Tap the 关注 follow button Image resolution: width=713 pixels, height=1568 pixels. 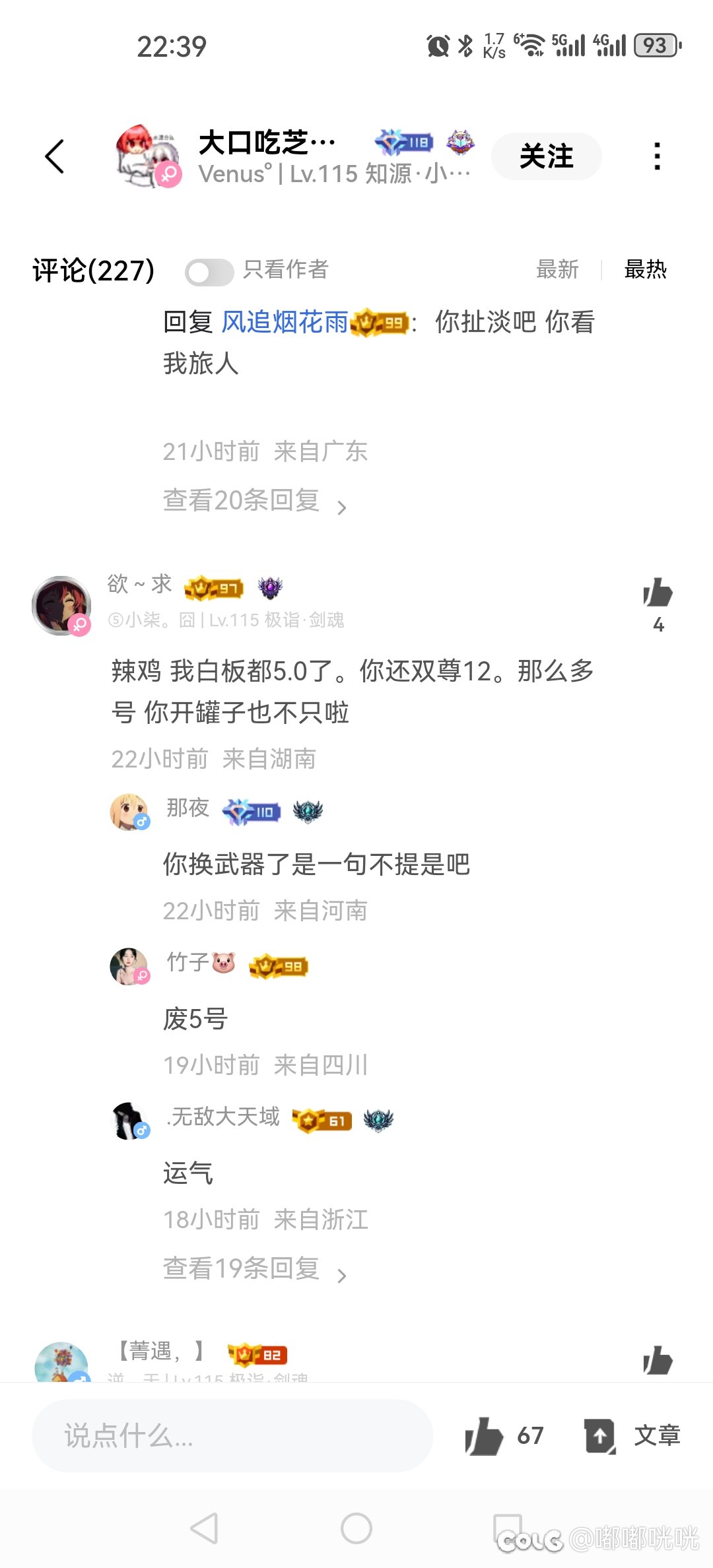click(x=546, y=156)
